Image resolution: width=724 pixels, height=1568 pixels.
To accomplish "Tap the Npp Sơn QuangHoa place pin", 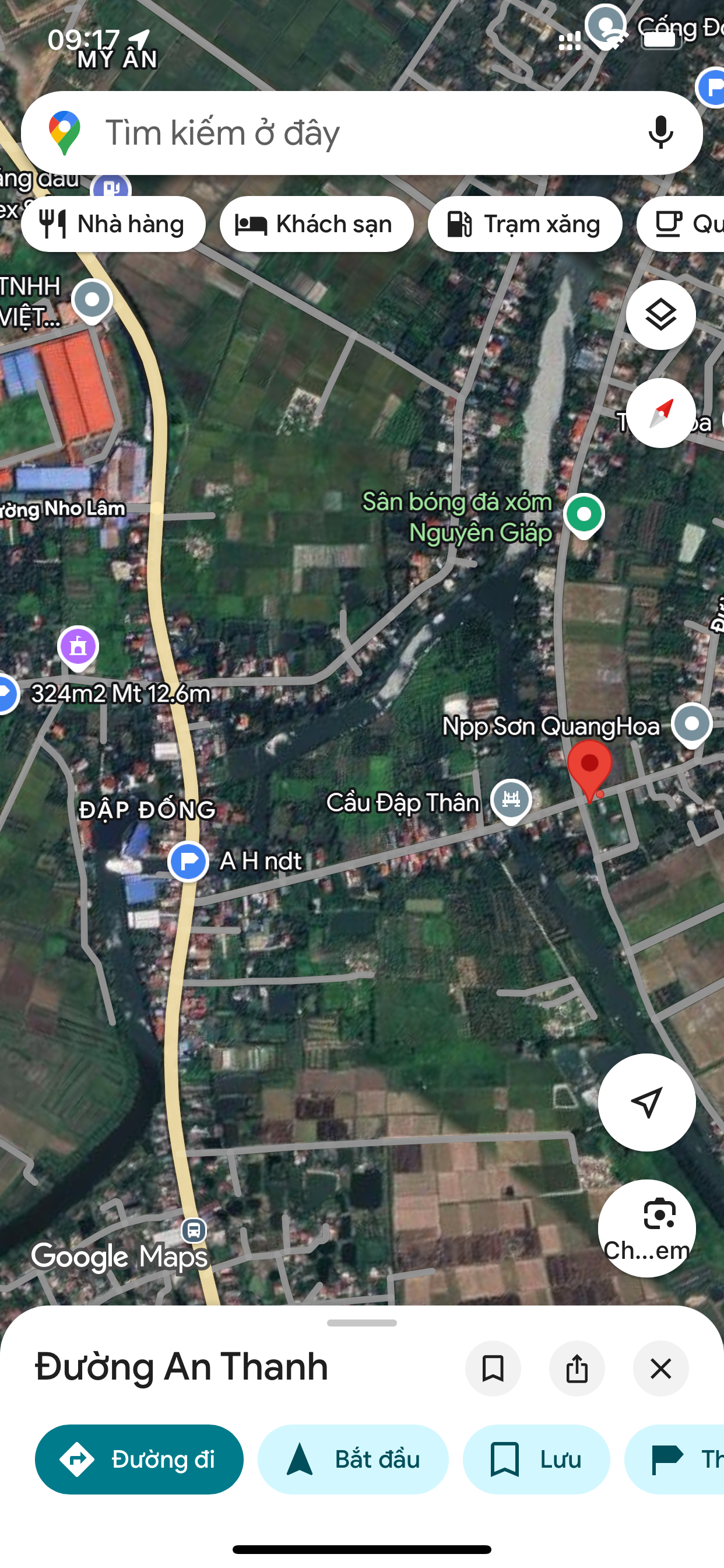I will click(692, 724).
